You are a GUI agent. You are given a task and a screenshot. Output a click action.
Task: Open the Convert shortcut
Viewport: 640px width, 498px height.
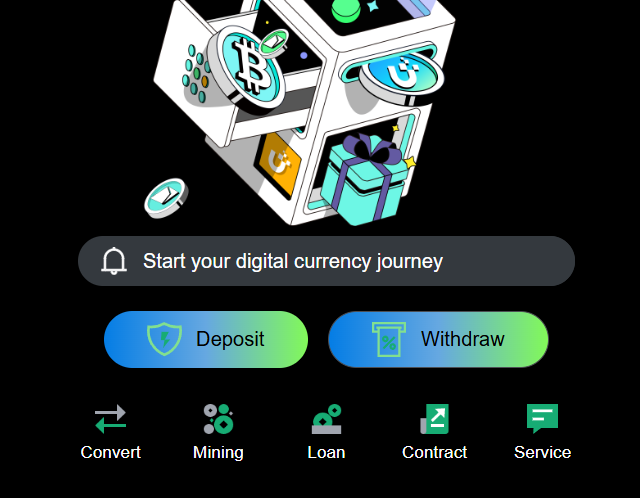click(x=110, y=431)
